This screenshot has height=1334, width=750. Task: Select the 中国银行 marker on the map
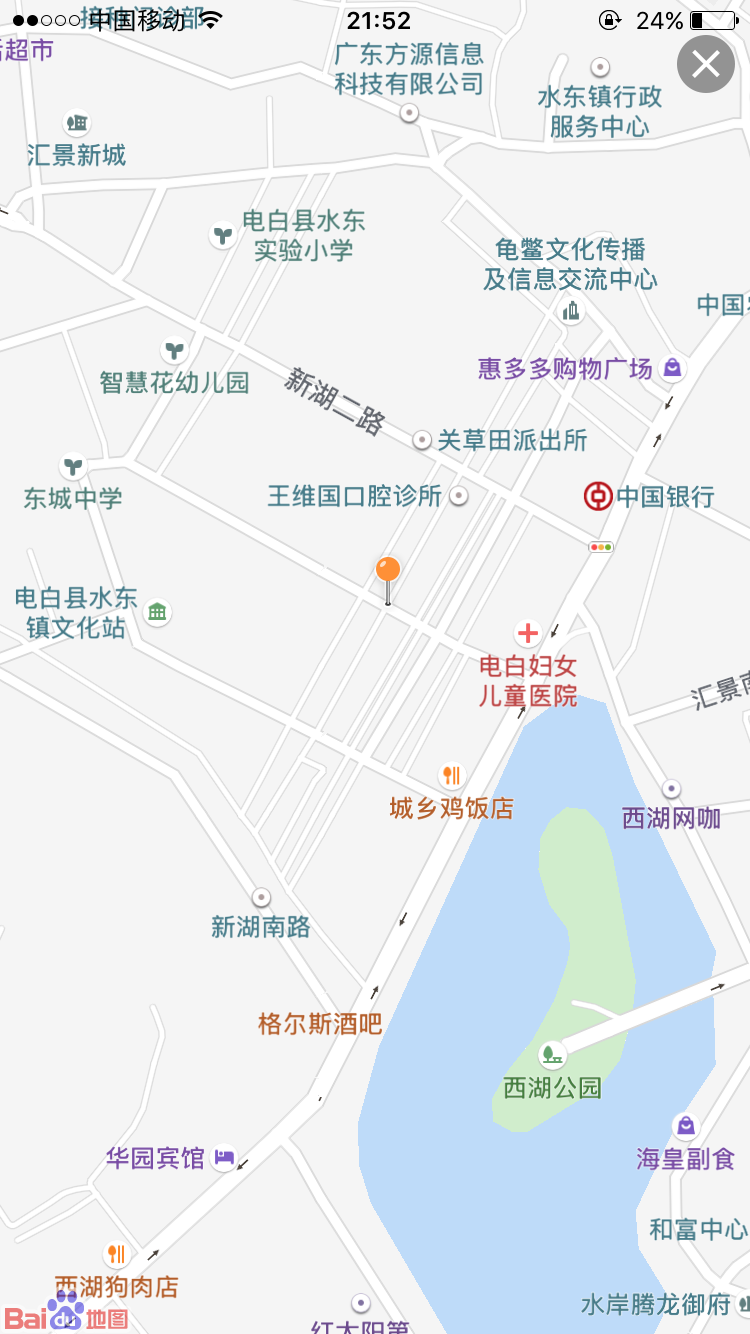tap(598, 496)
